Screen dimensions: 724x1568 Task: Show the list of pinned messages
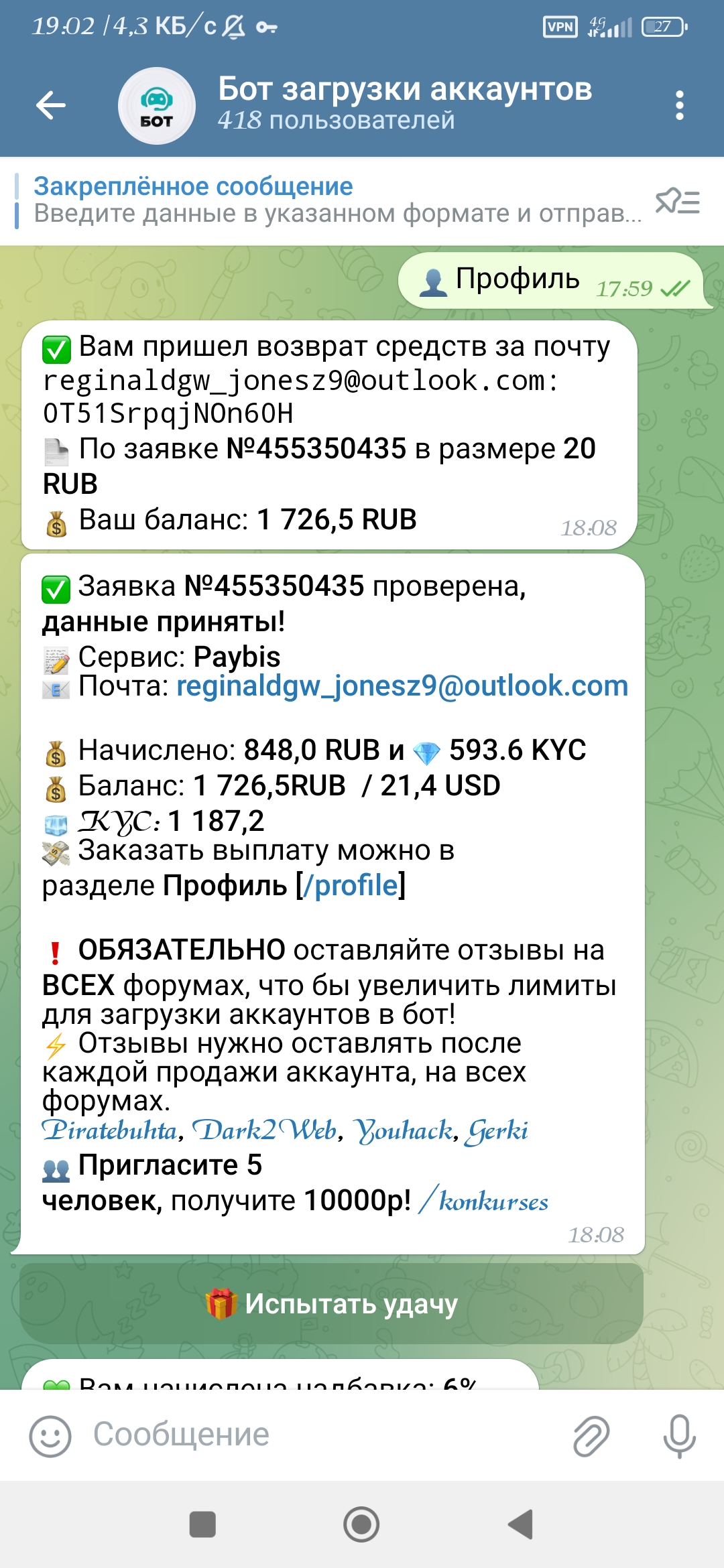[678, 201]
